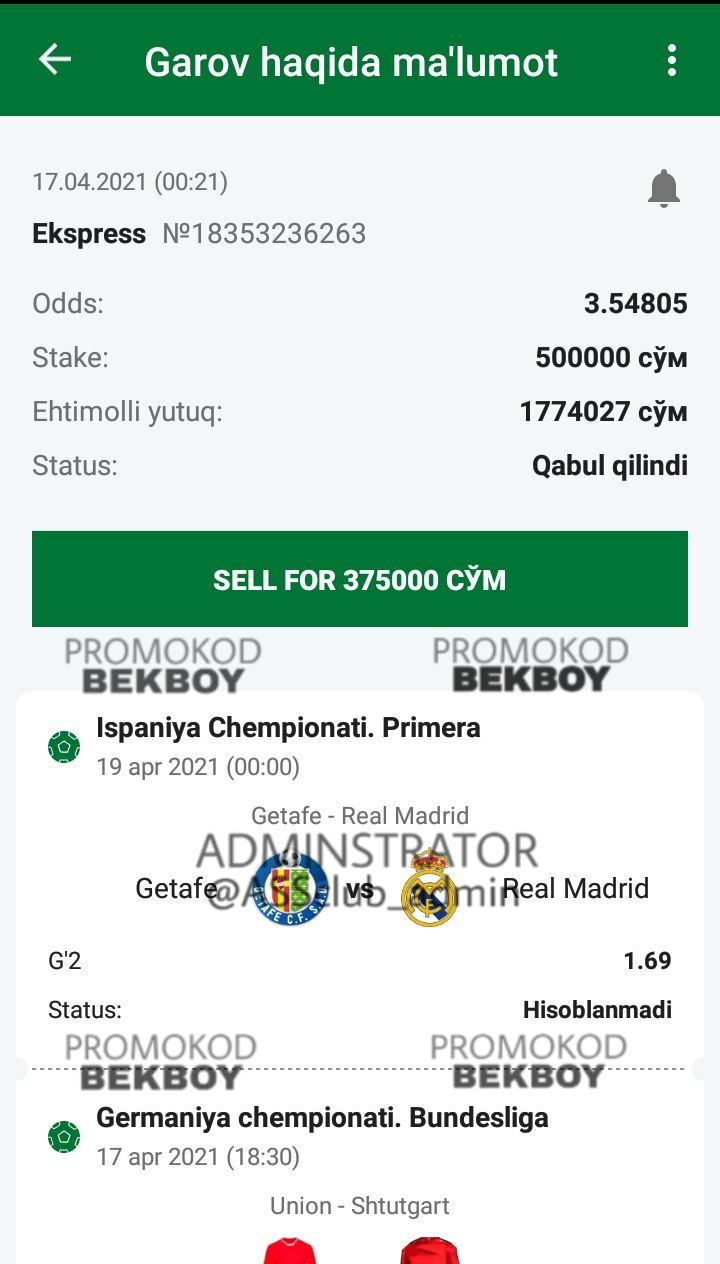Open the Getafe vs Real Madrid match
Image resolution: width=720 pixels, height=1264 pixels.
click(x=360, y=887)
